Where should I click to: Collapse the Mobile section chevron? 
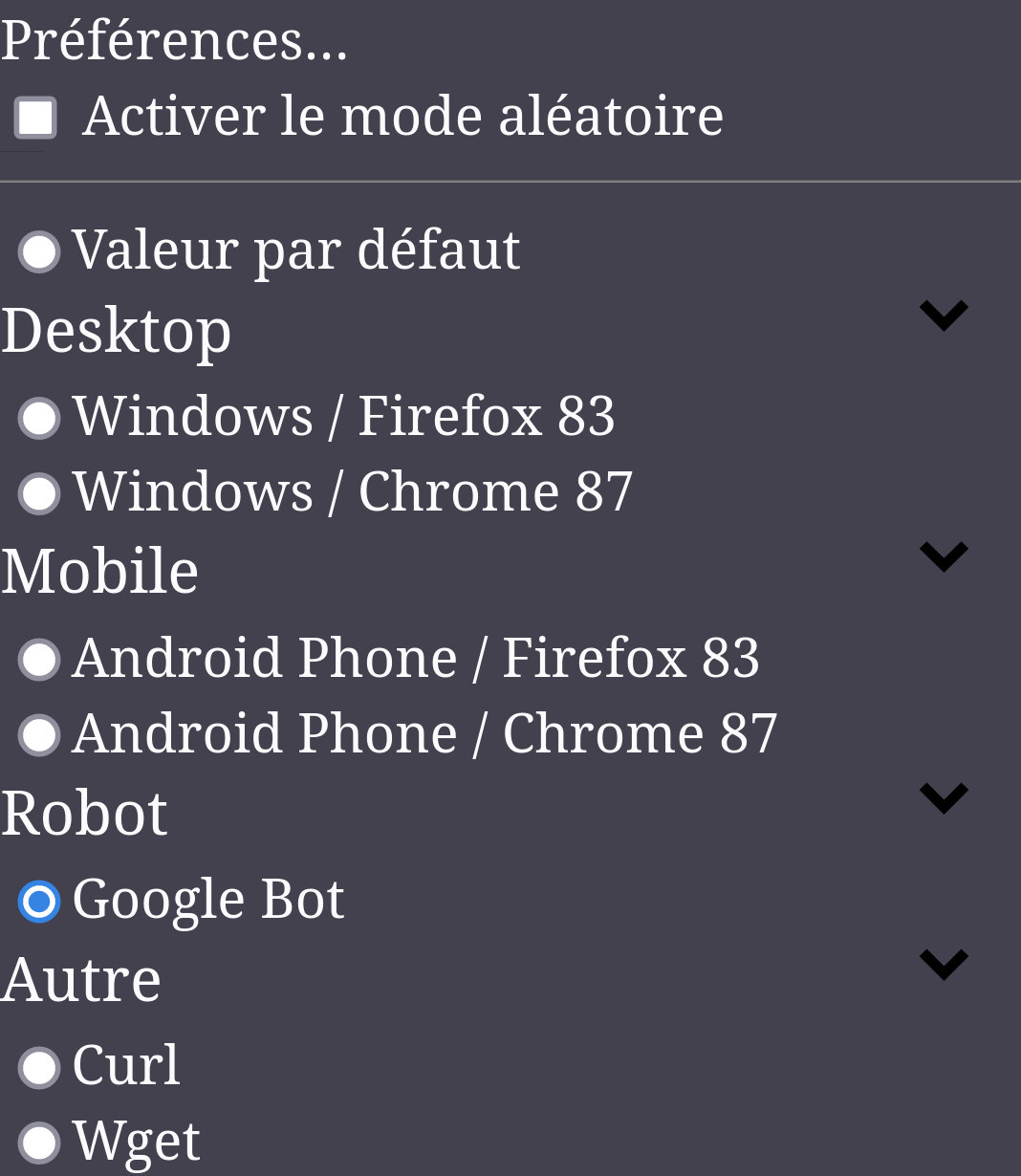(x=944, y=555)
